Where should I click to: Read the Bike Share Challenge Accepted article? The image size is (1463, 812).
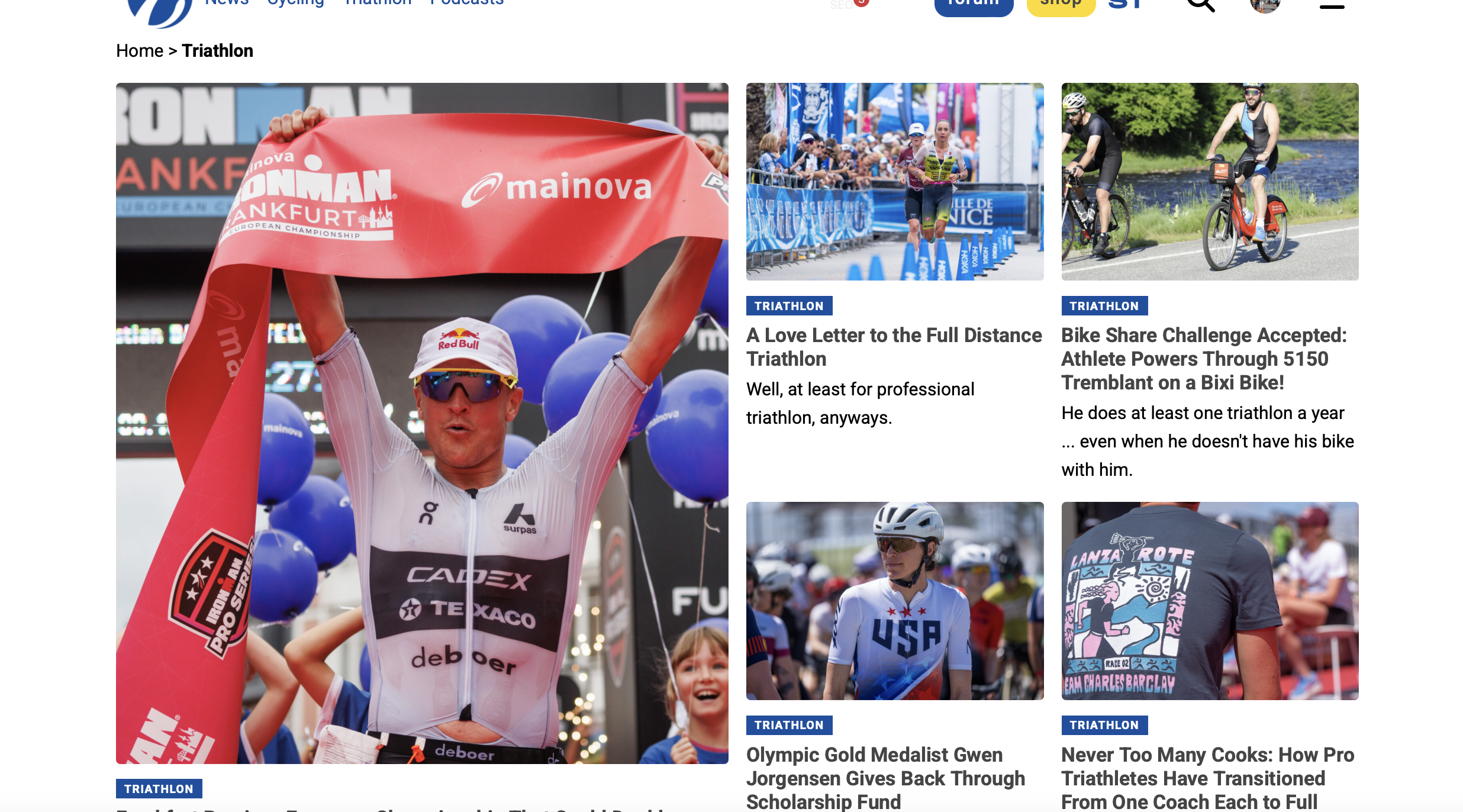[1204, 359]
